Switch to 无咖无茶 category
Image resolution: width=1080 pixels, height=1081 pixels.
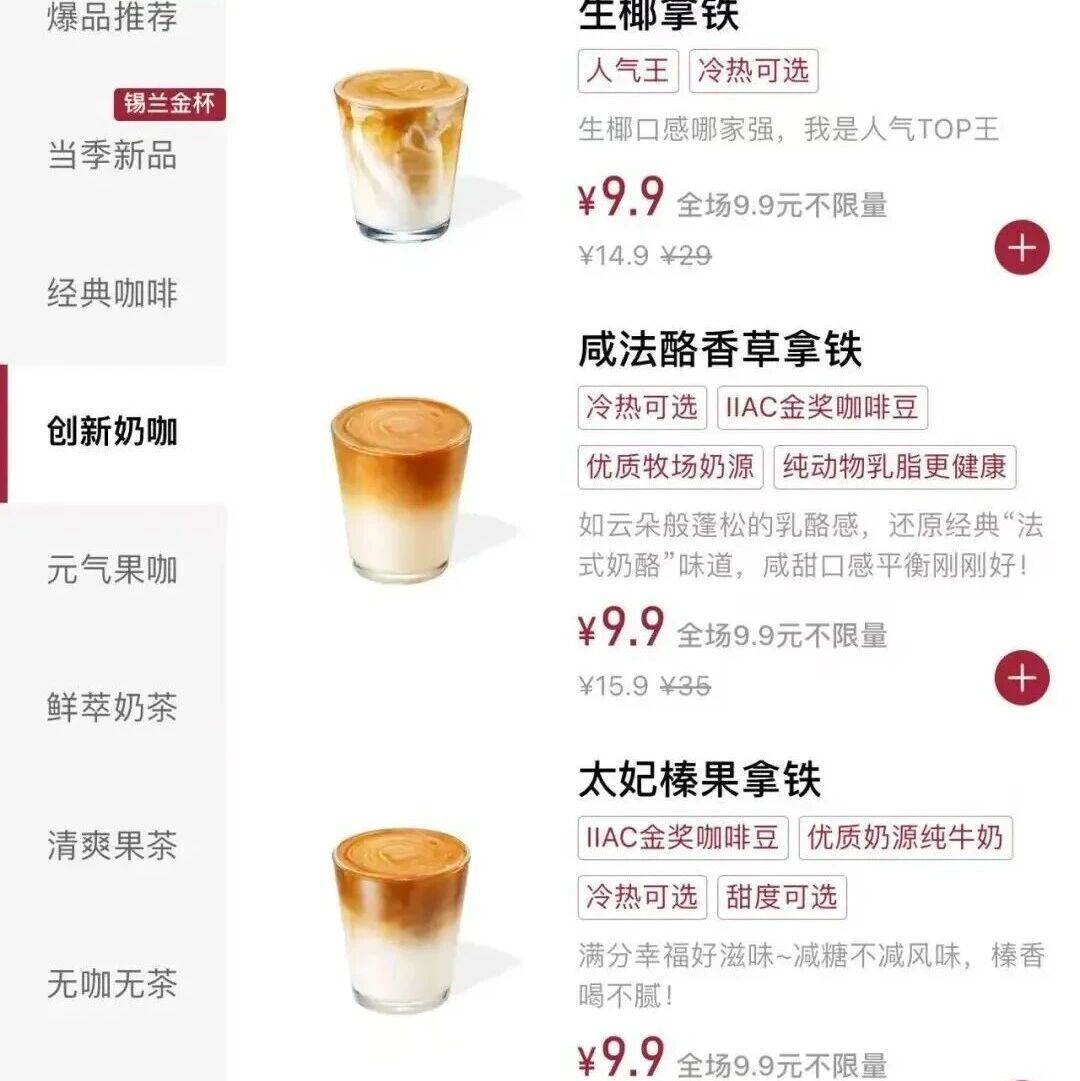[112, 983]
